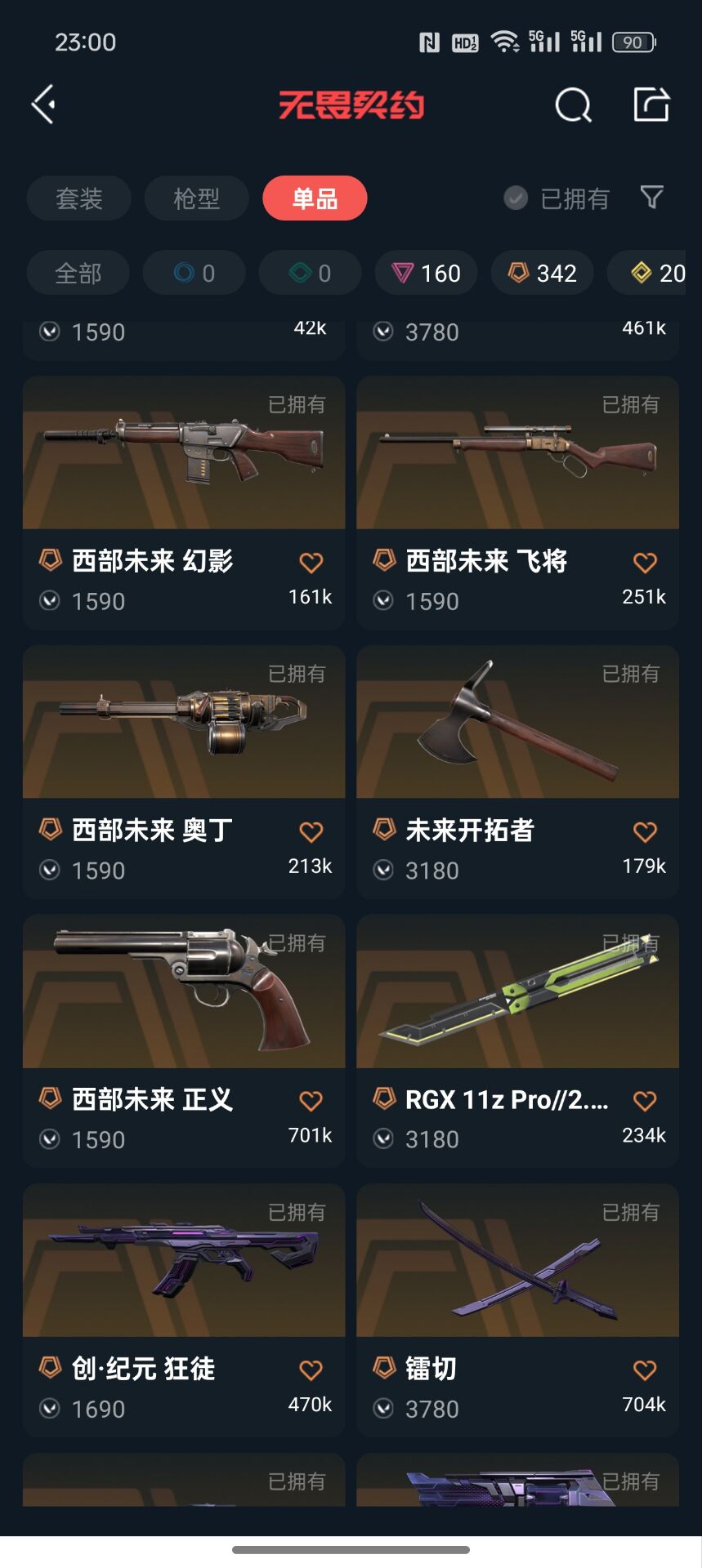
Task: Select the 全部 rarity chip
Action: point(78,273)
